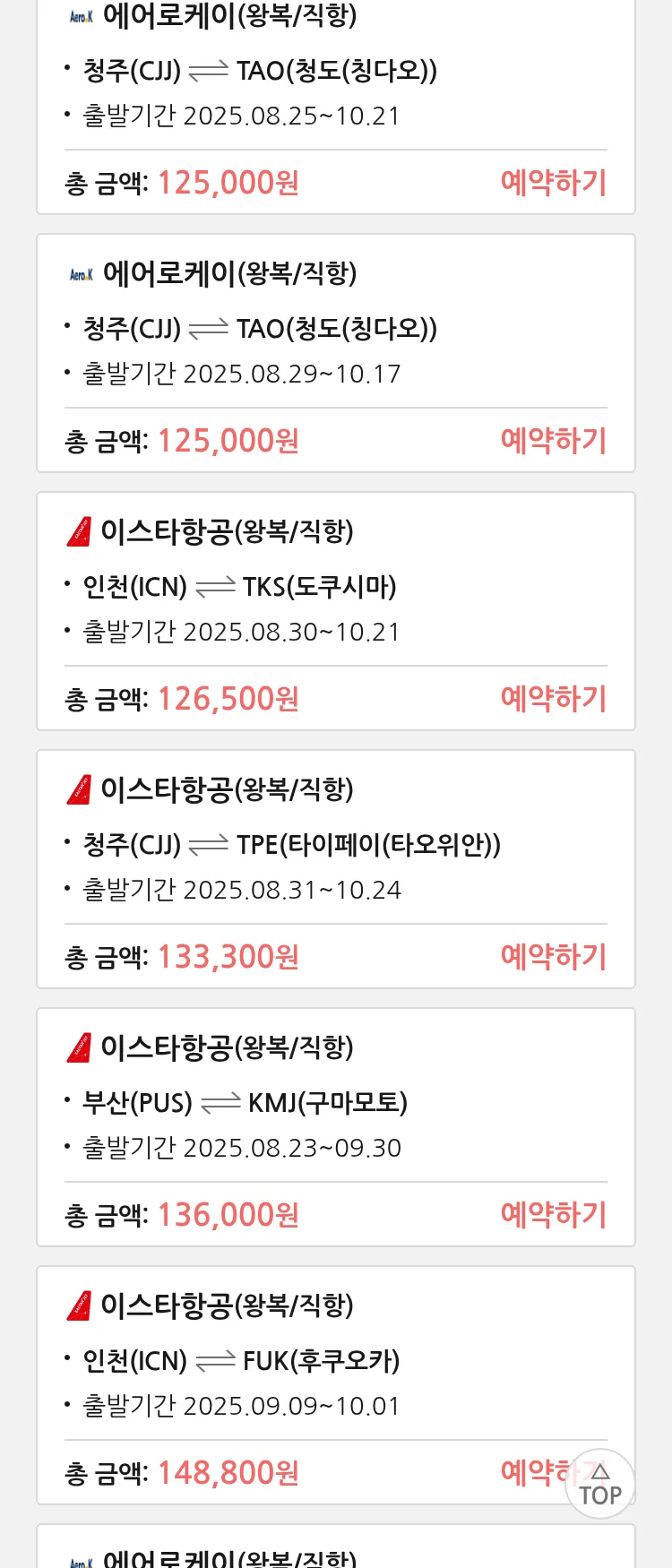
Task: Jump back up with the TOP button
Action: pyautogui.click(x=600, y=1485)
